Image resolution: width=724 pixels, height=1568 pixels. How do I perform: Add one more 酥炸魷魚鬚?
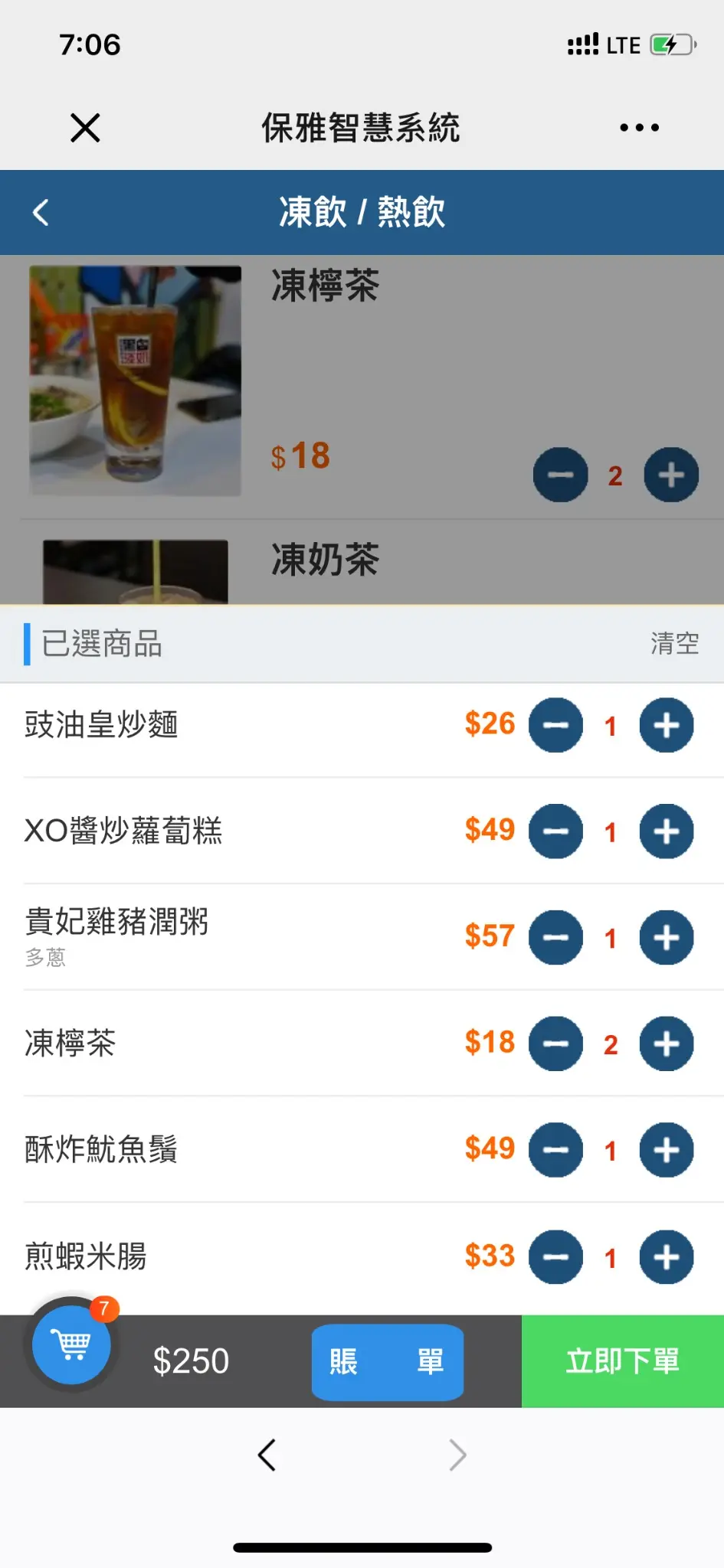[667, 1149]
